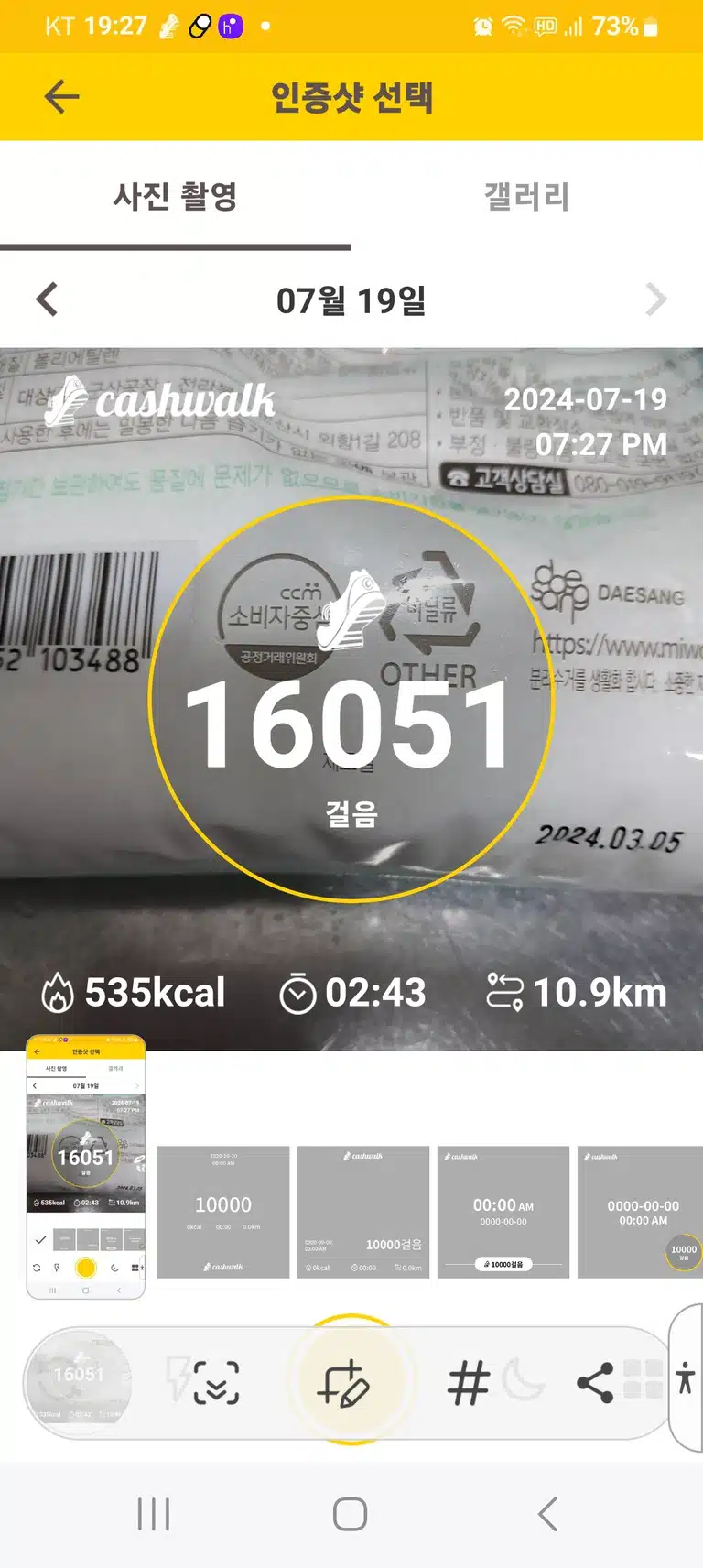Screen dimensions: 703x1568
Task: Go to the home screen
Action: pos(351,1514)
